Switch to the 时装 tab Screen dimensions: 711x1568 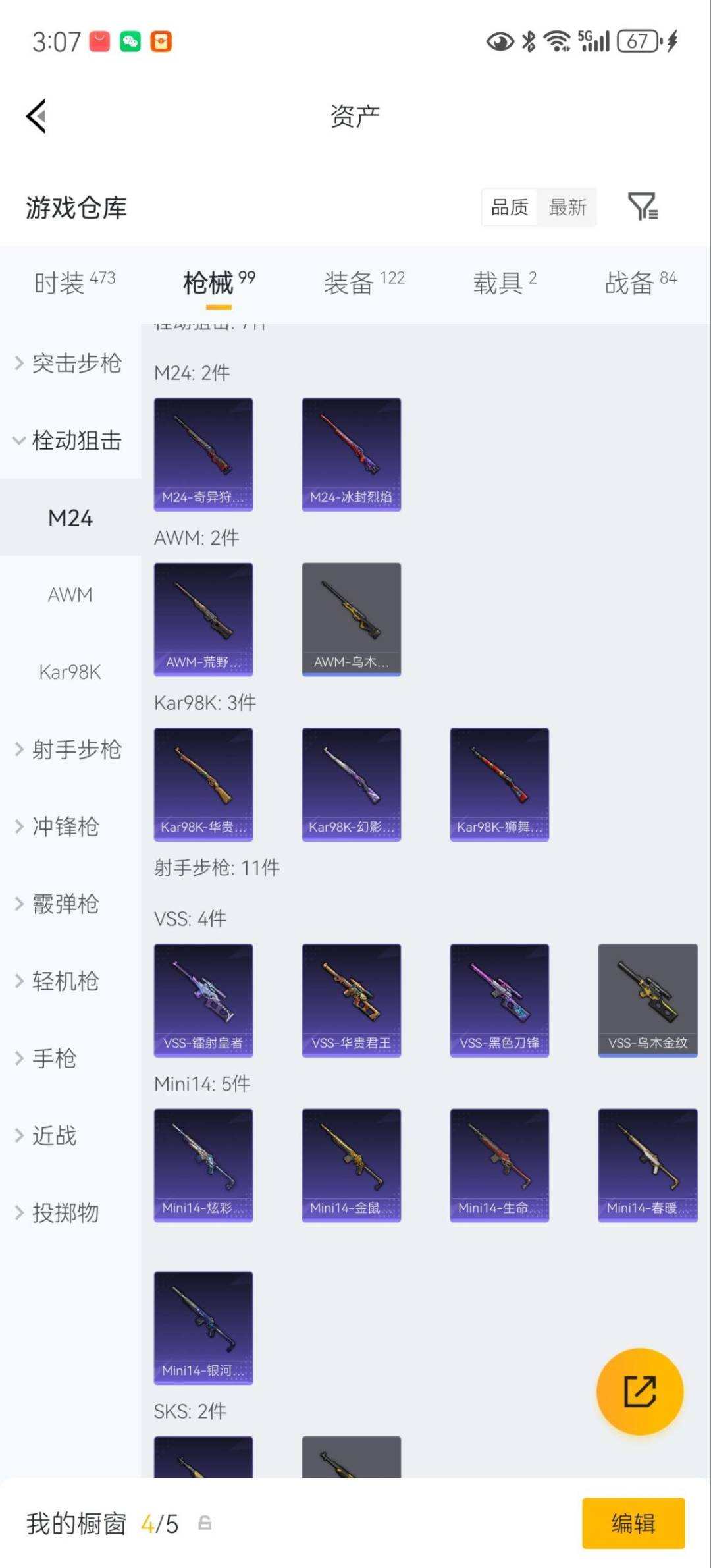(63, 280)
